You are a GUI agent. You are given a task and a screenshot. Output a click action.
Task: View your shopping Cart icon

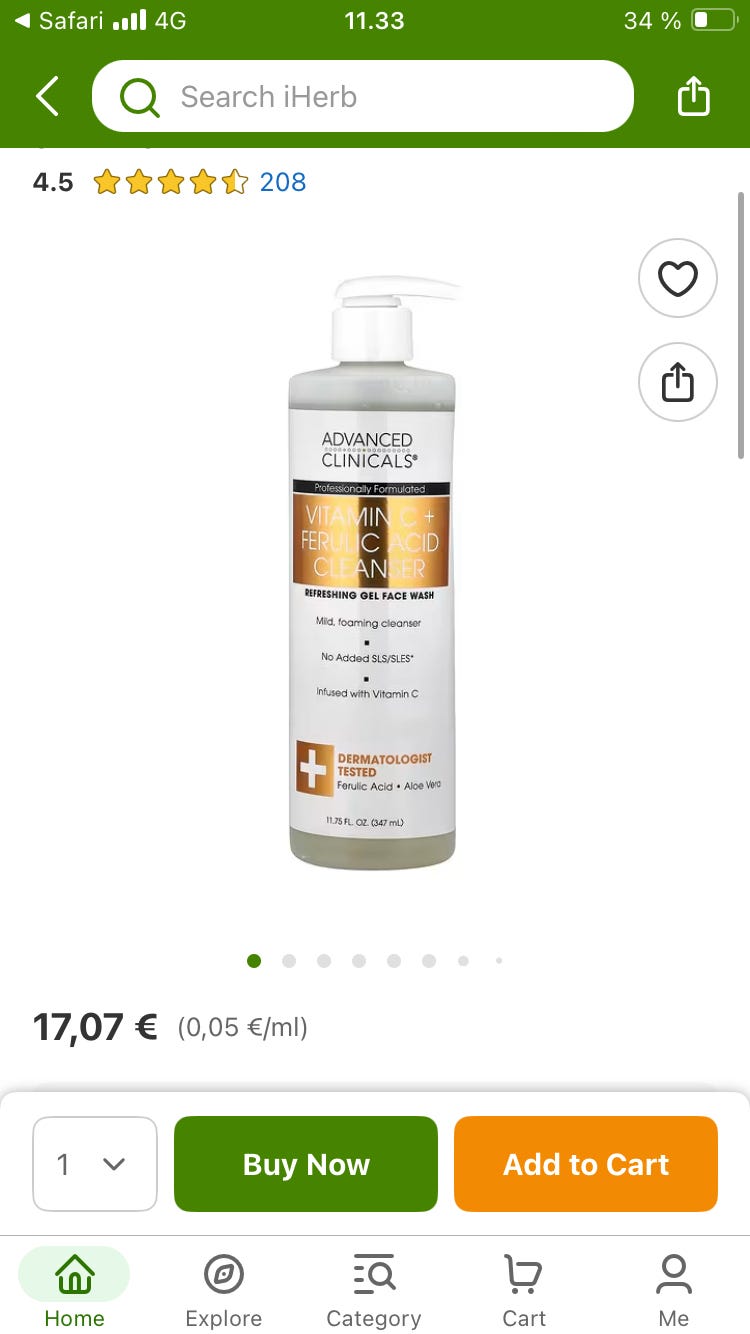pyautogui.click(x=523, y=1275)
